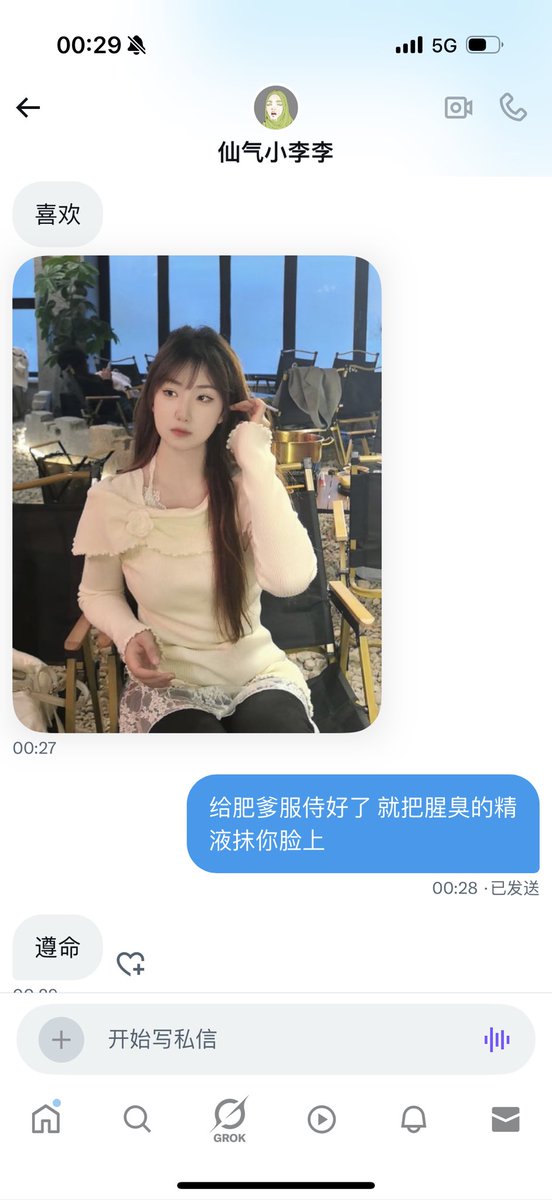The width and height of the screenshot is (552, 1200).
Task: Go back using the arrow
Action: pos(28,108)
